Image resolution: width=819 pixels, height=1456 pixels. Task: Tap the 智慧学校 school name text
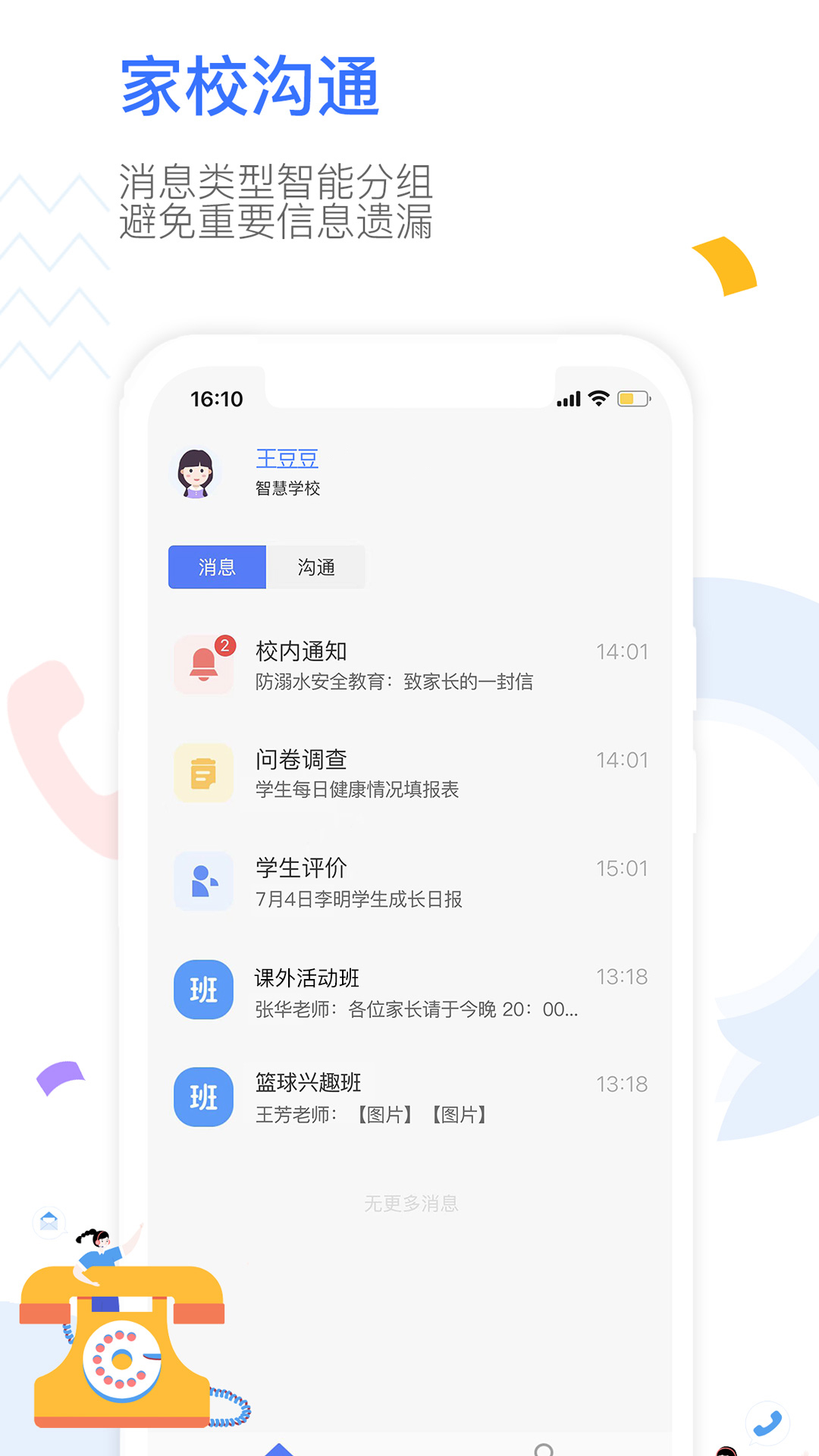pyautogui.click(x=287, y=488)
